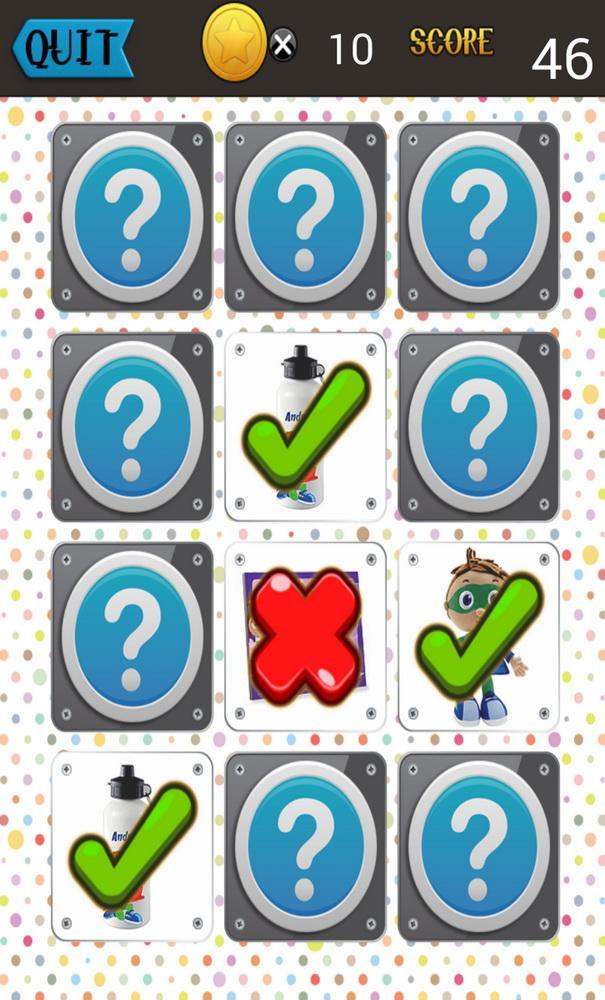605x1000 pixels.
Task: Turn over the hidden card above the superhero boy
Action: coord(478,427)
